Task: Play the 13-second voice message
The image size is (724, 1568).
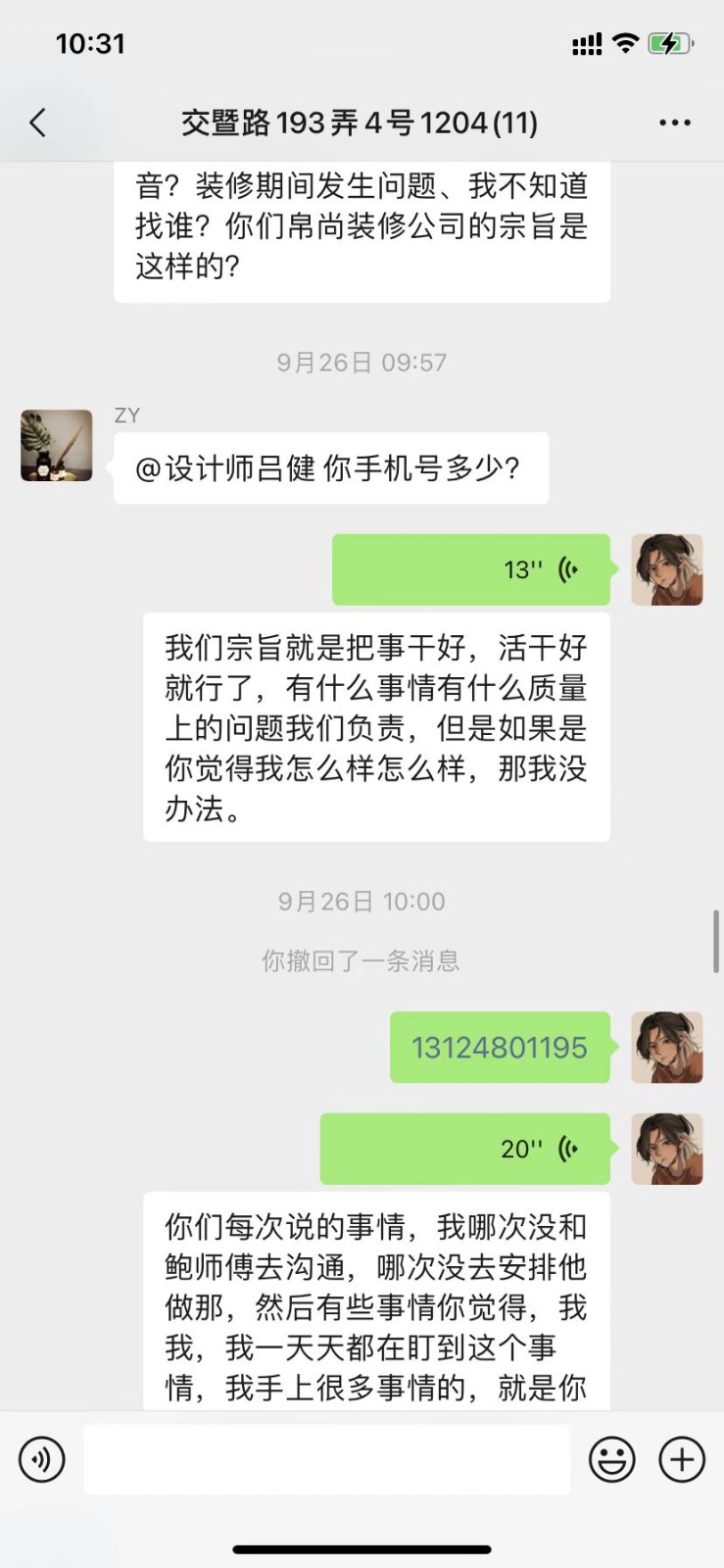Action: 471,569
